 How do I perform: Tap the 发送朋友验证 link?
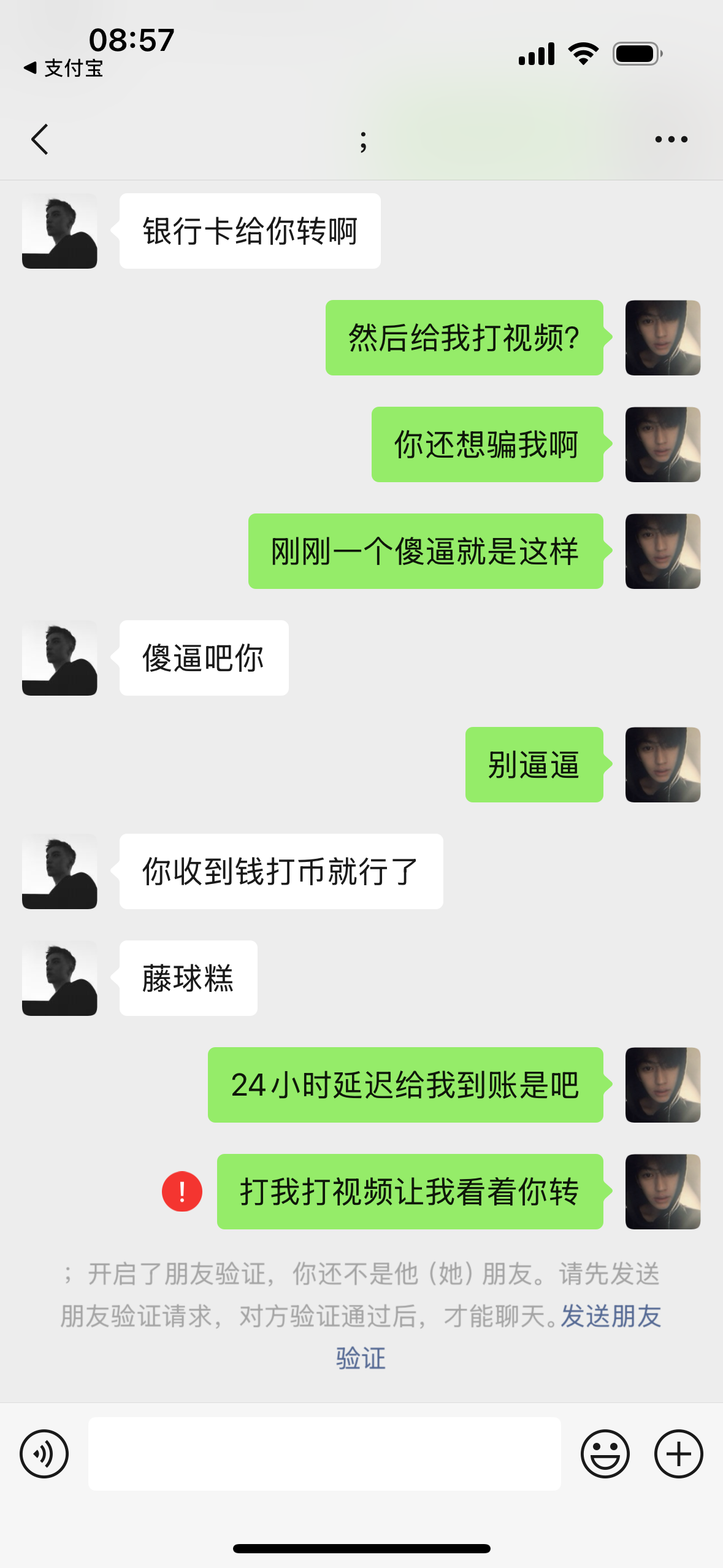610,1316
